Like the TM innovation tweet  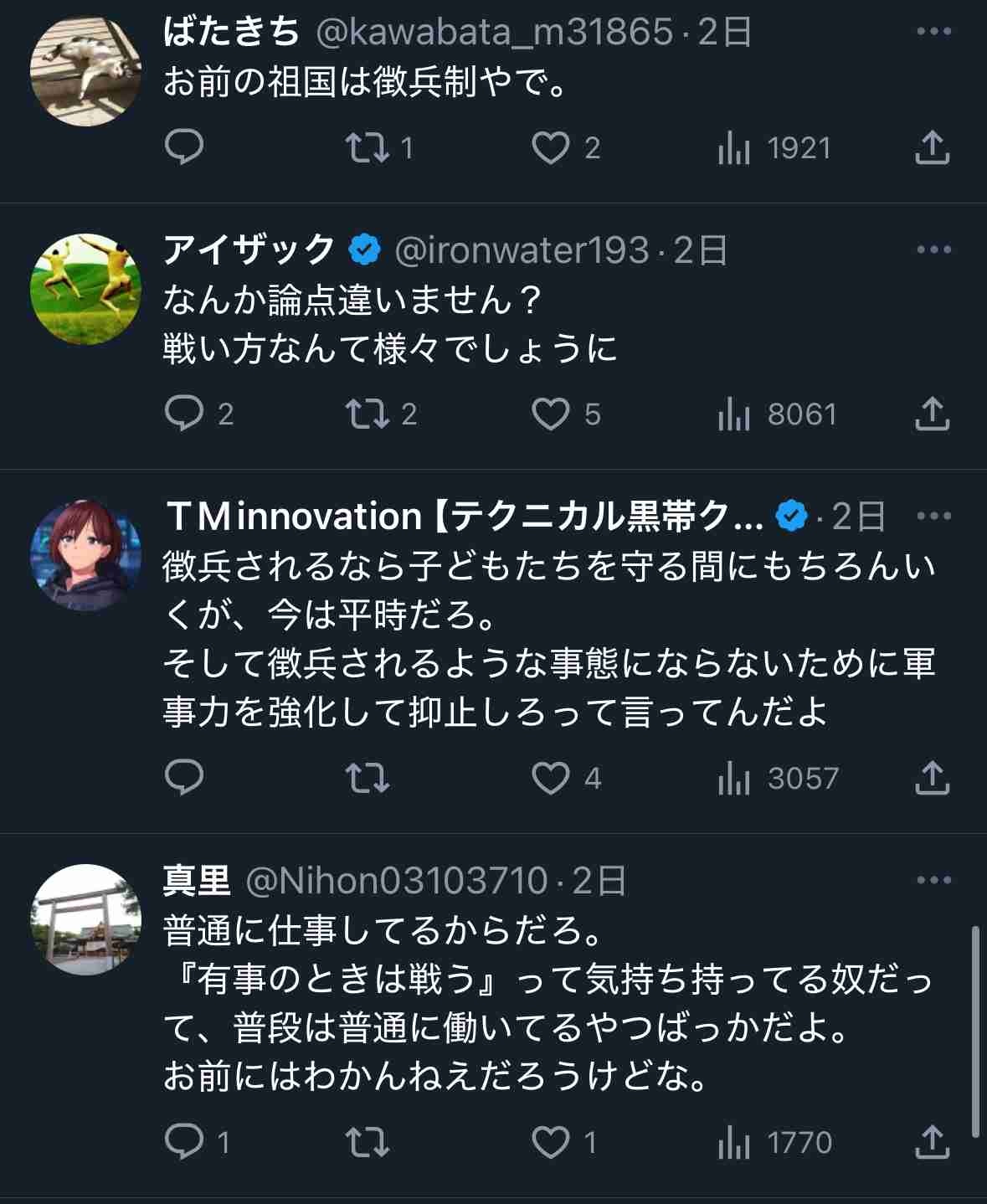tap(551, 778)
